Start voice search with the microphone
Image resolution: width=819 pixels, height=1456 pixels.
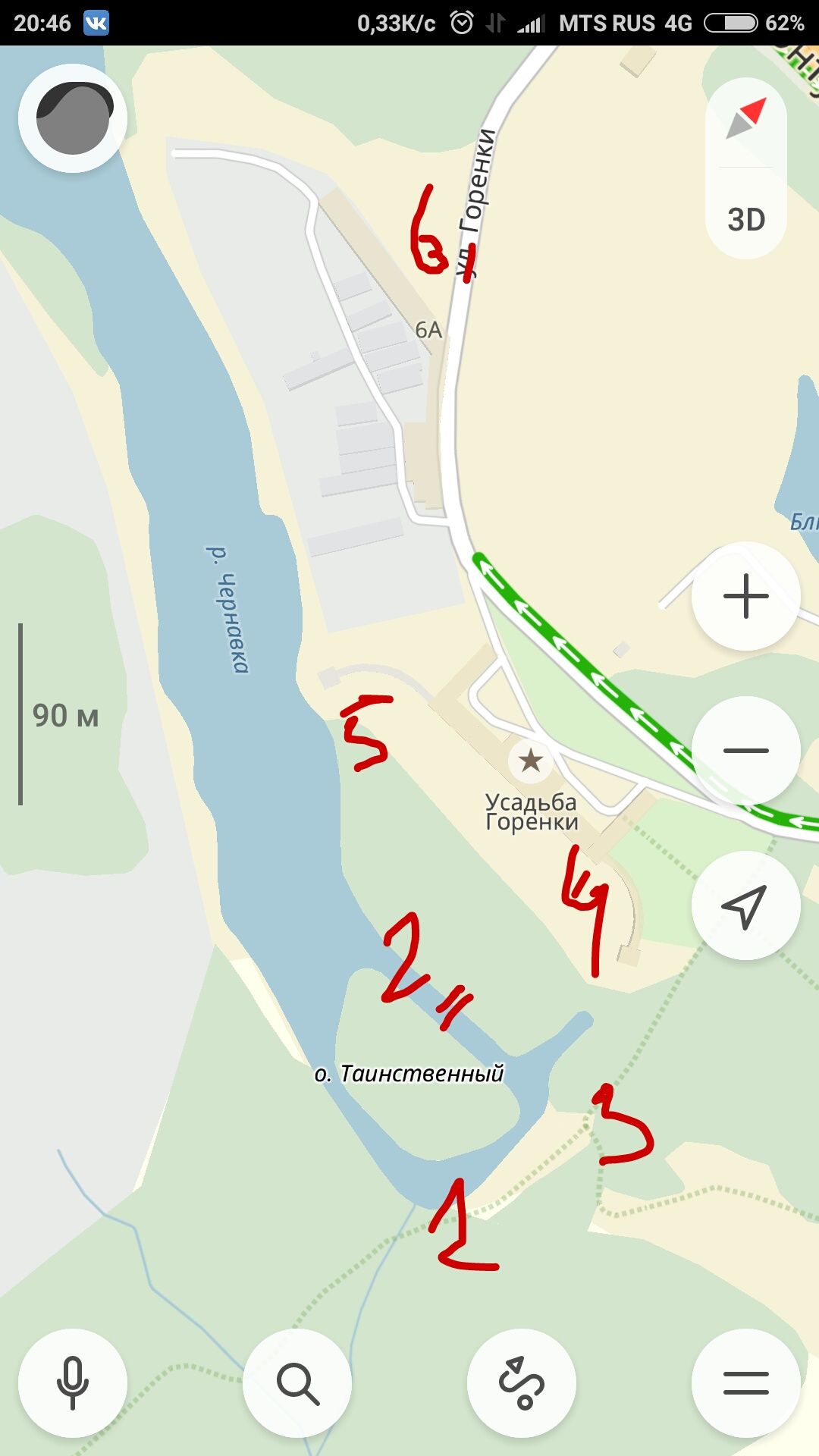click(x=73, y=1383)
